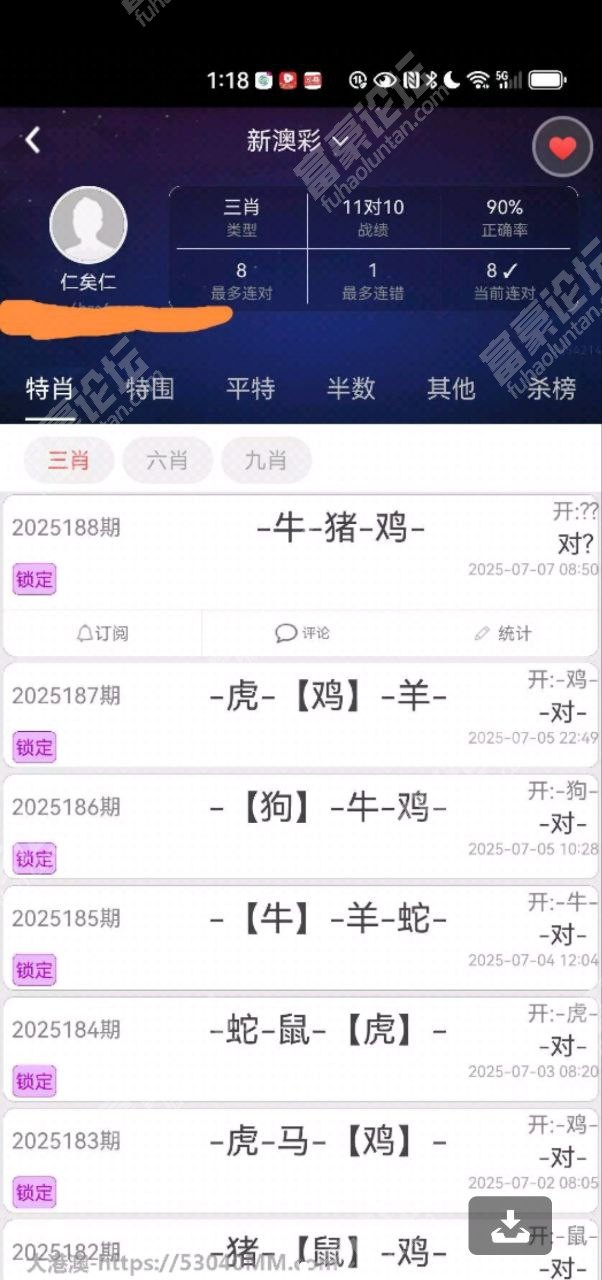This screenshot has height=1280, width=602.
Task: View the 其他 tab
Action: 451,388
